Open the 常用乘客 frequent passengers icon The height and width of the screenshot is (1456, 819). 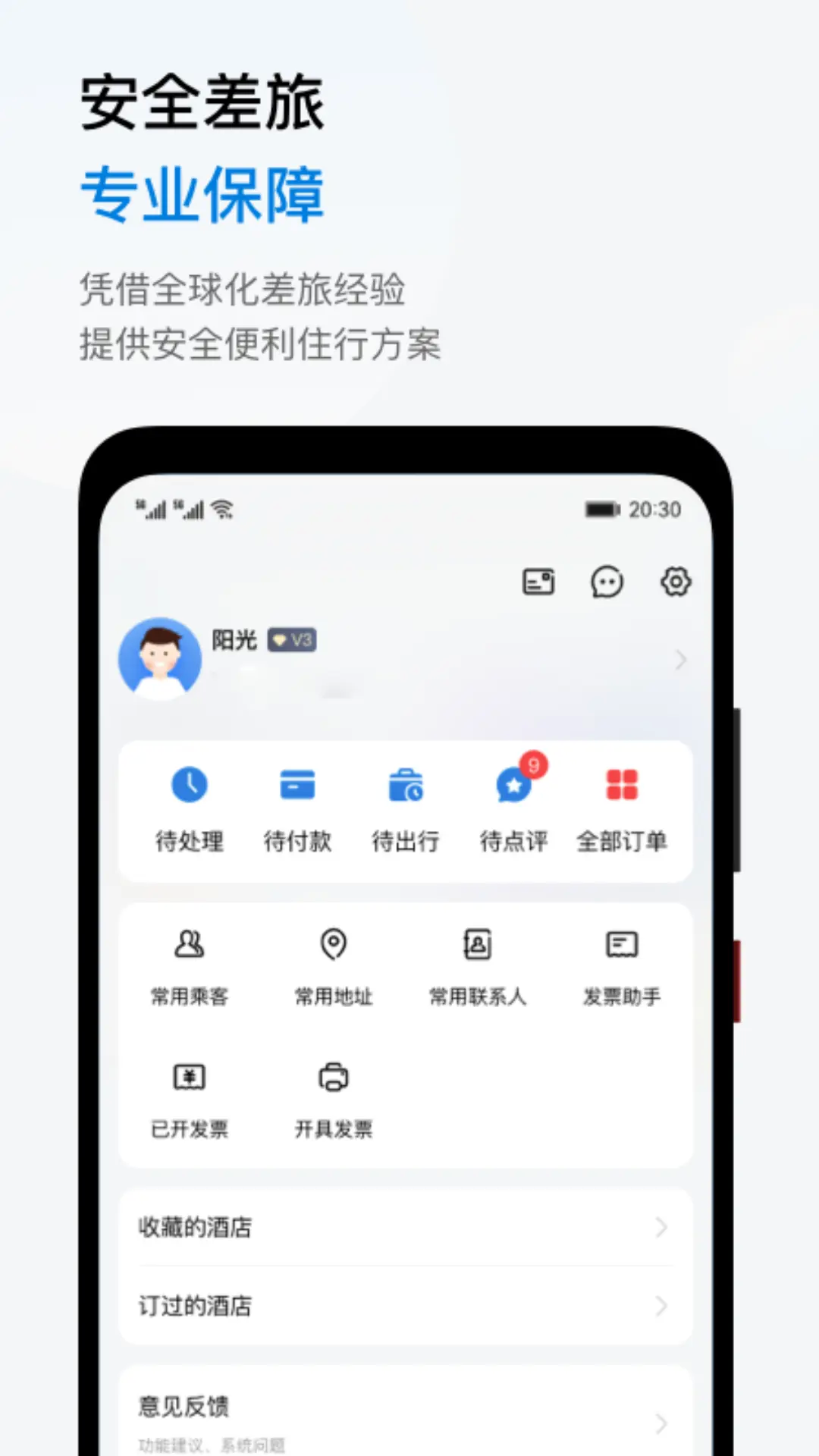[x=190, y=946]
